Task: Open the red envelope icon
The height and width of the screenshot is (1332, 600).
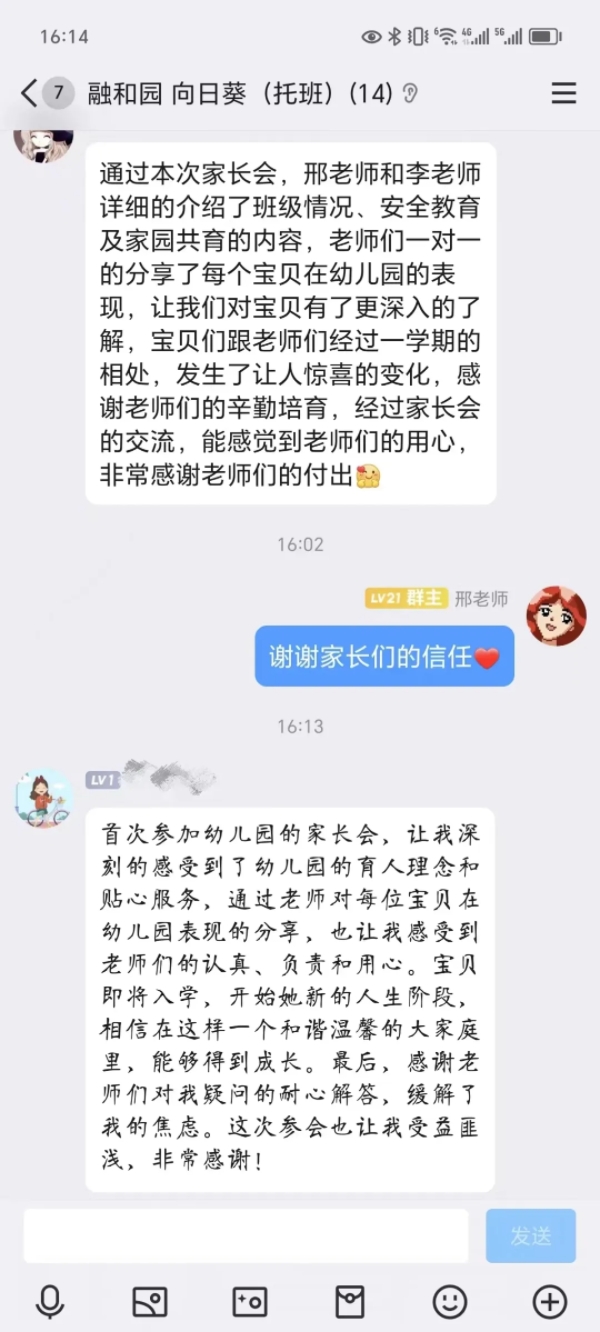Action: pos(350,1301)
